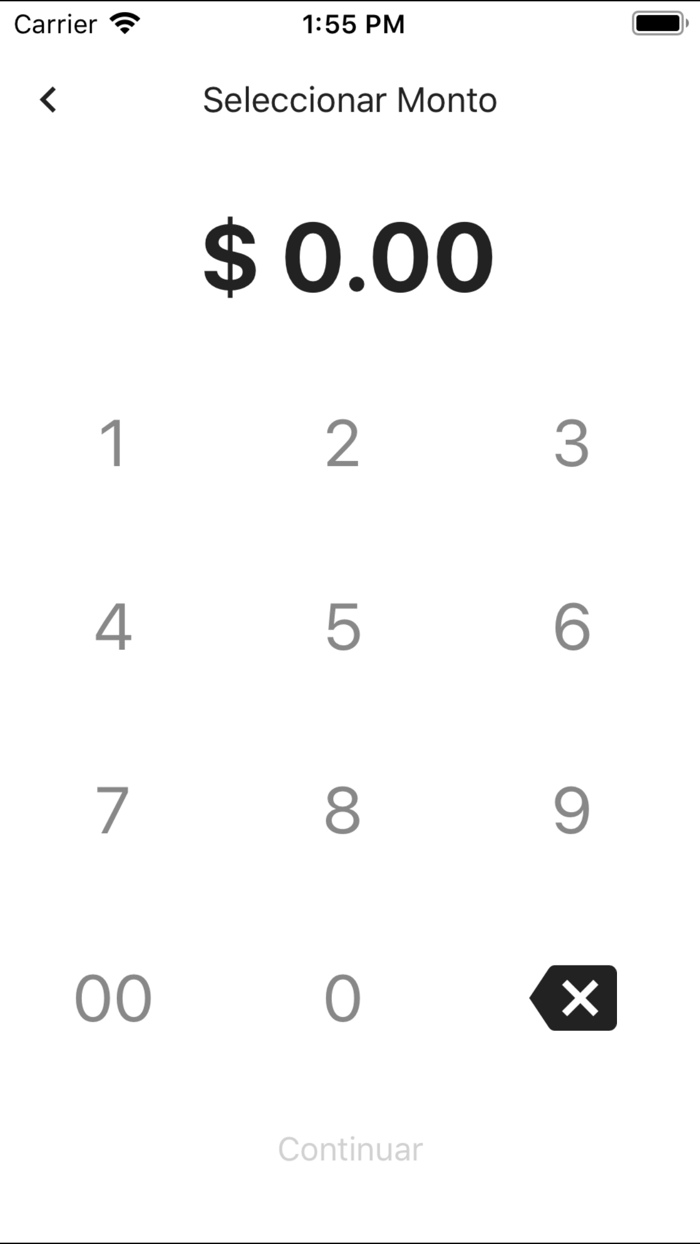Screen dimensions: 700x1244
Task: Tap the number 5 key
Action: pos(342,627)
